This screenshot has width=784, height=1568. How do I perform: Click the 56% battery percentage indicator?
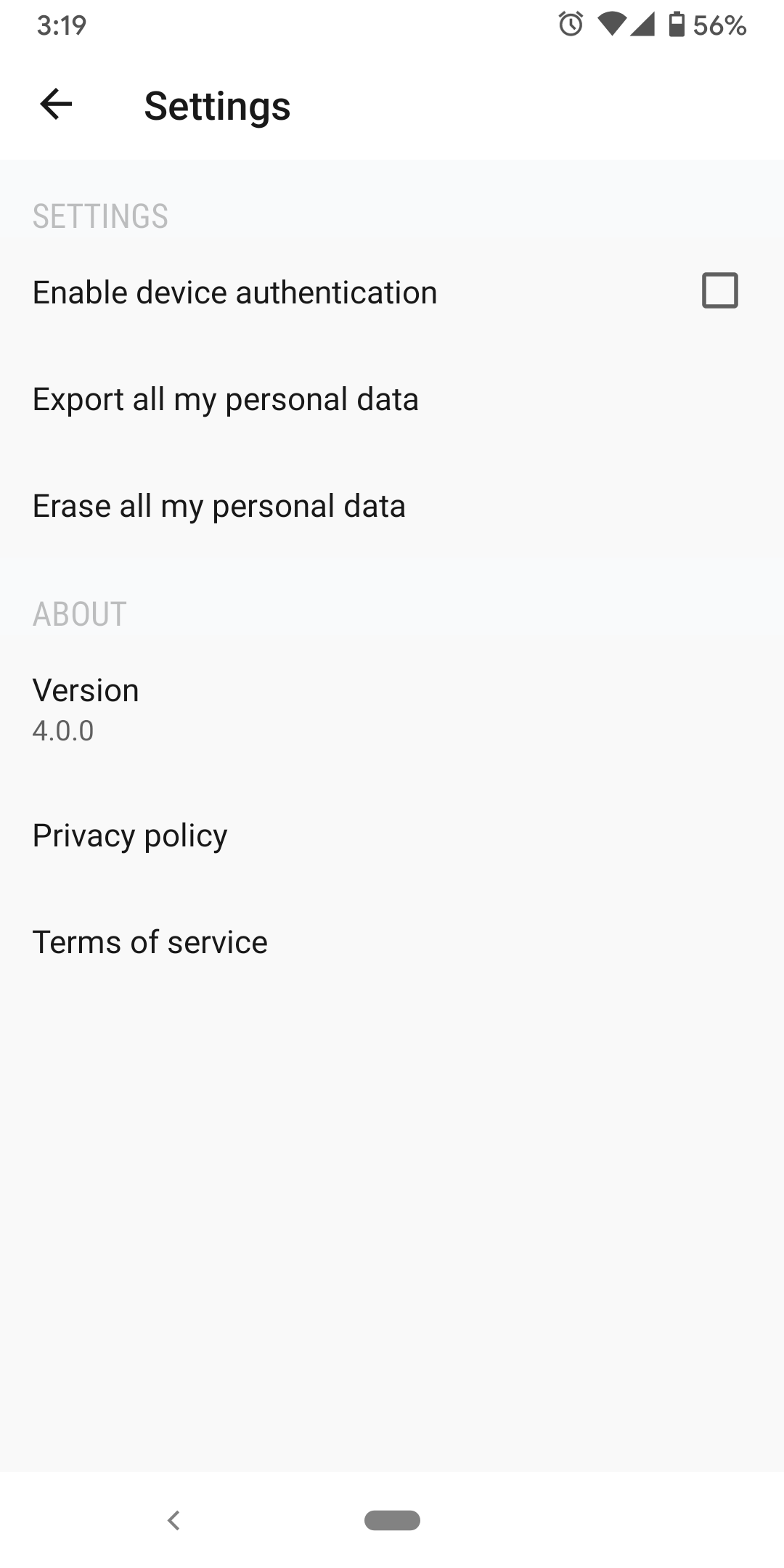coord(719,25)
